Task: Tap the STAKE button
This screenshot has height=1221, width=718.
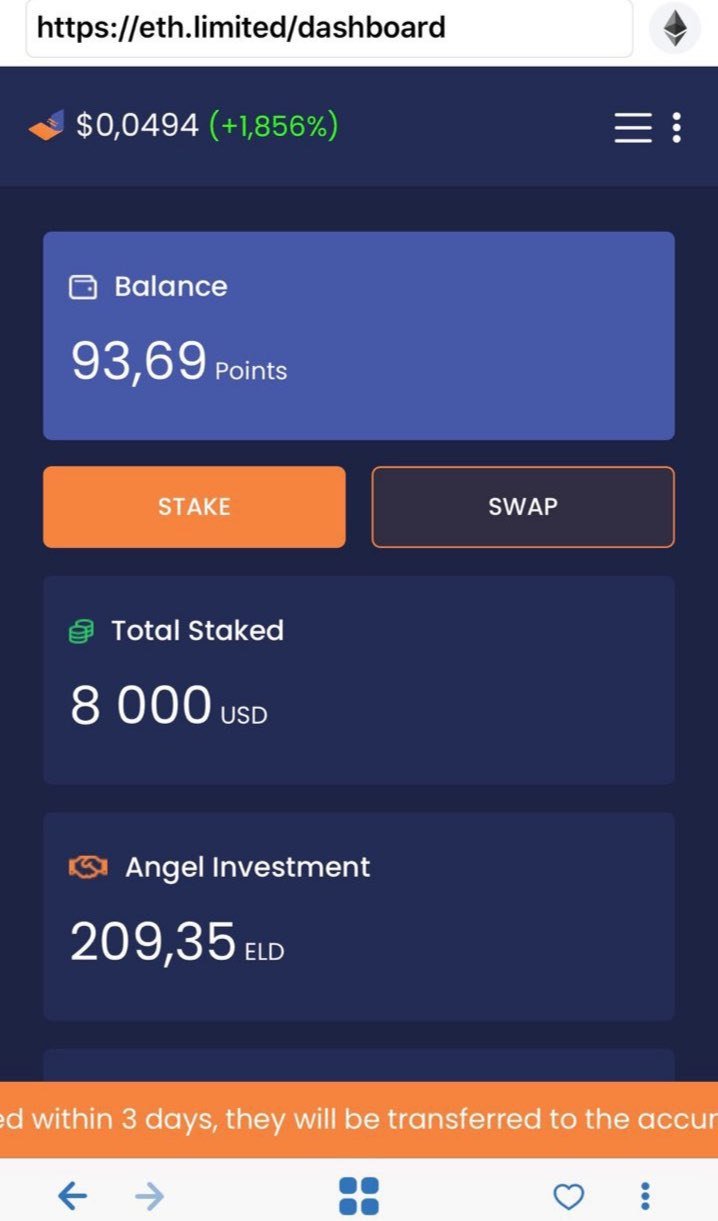Action: point(194,507)
